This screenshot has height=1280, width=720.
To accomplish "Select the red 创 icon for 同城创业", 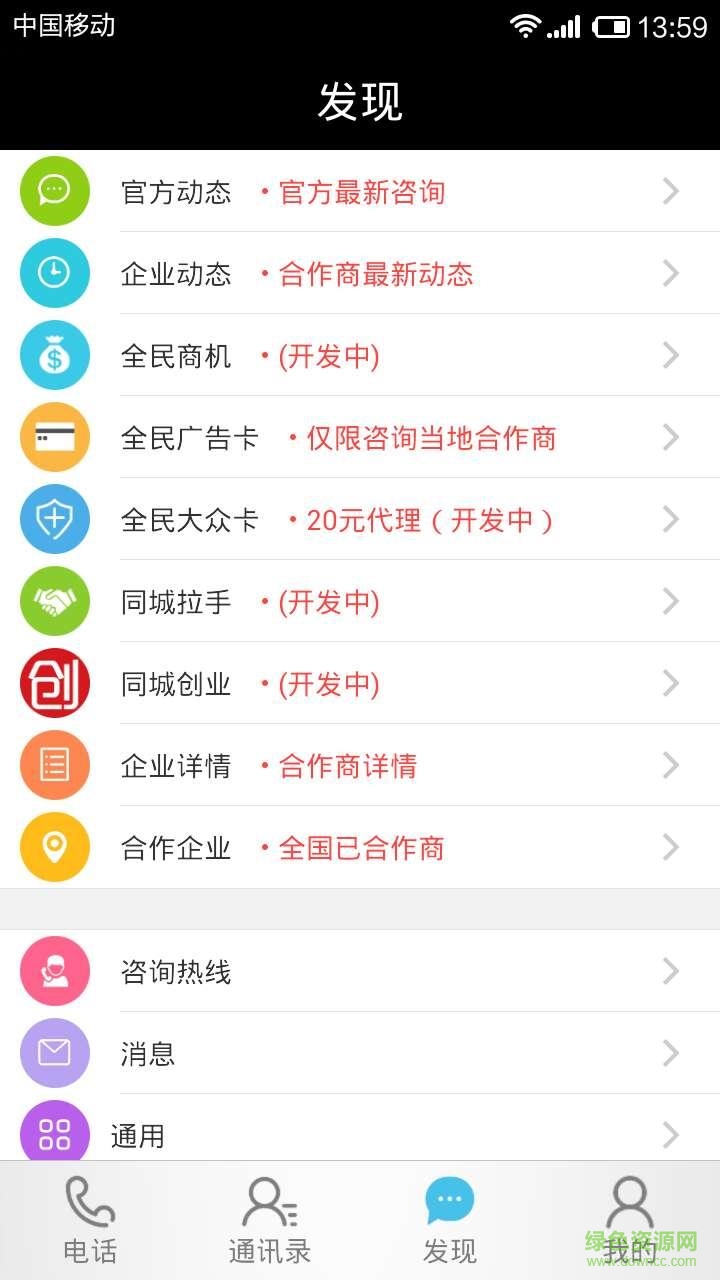I will [x=54, y=683].
